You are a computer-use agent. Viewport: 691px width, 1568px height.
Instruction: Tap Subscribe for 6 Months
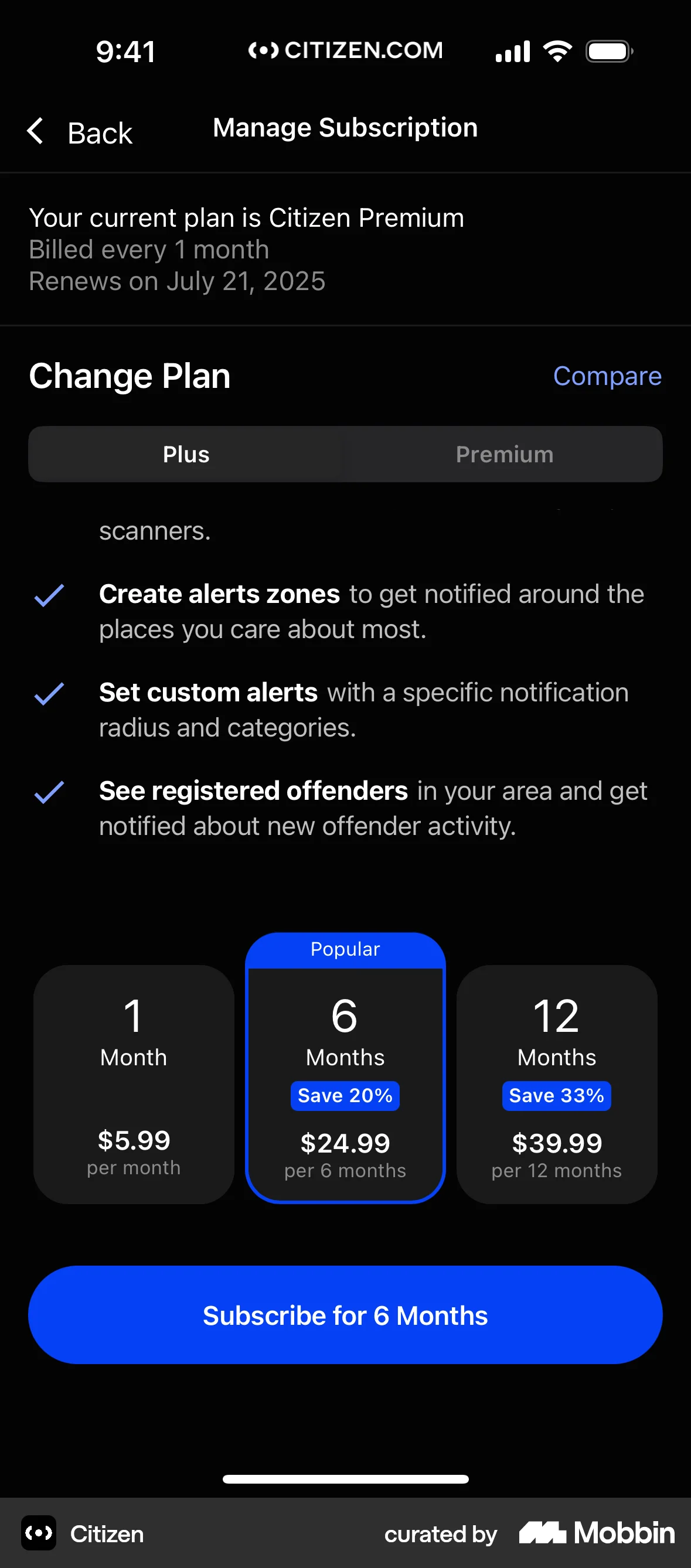pos(345,1315)
